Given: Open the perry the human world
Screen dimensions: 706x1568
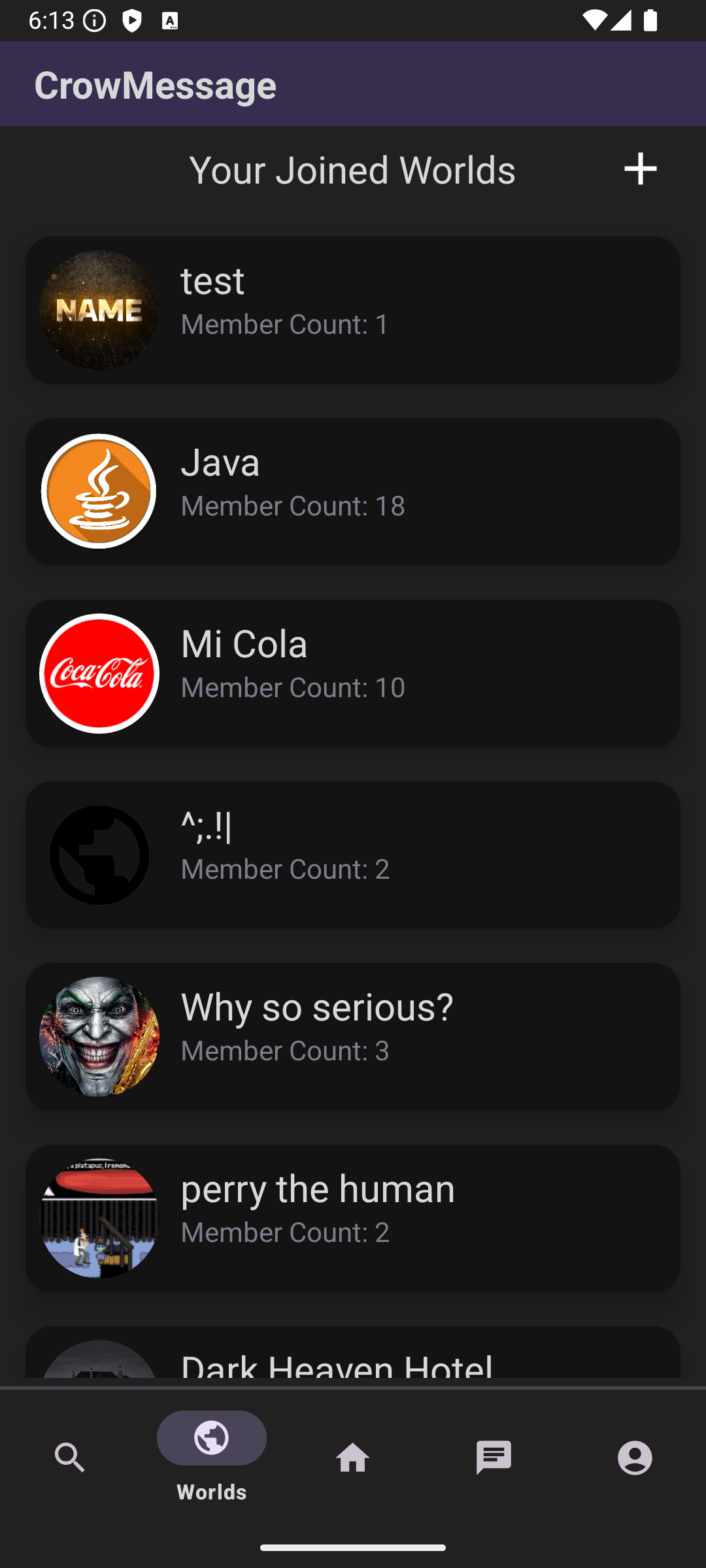Looking at the screenshot, I should coord(353,1218).
